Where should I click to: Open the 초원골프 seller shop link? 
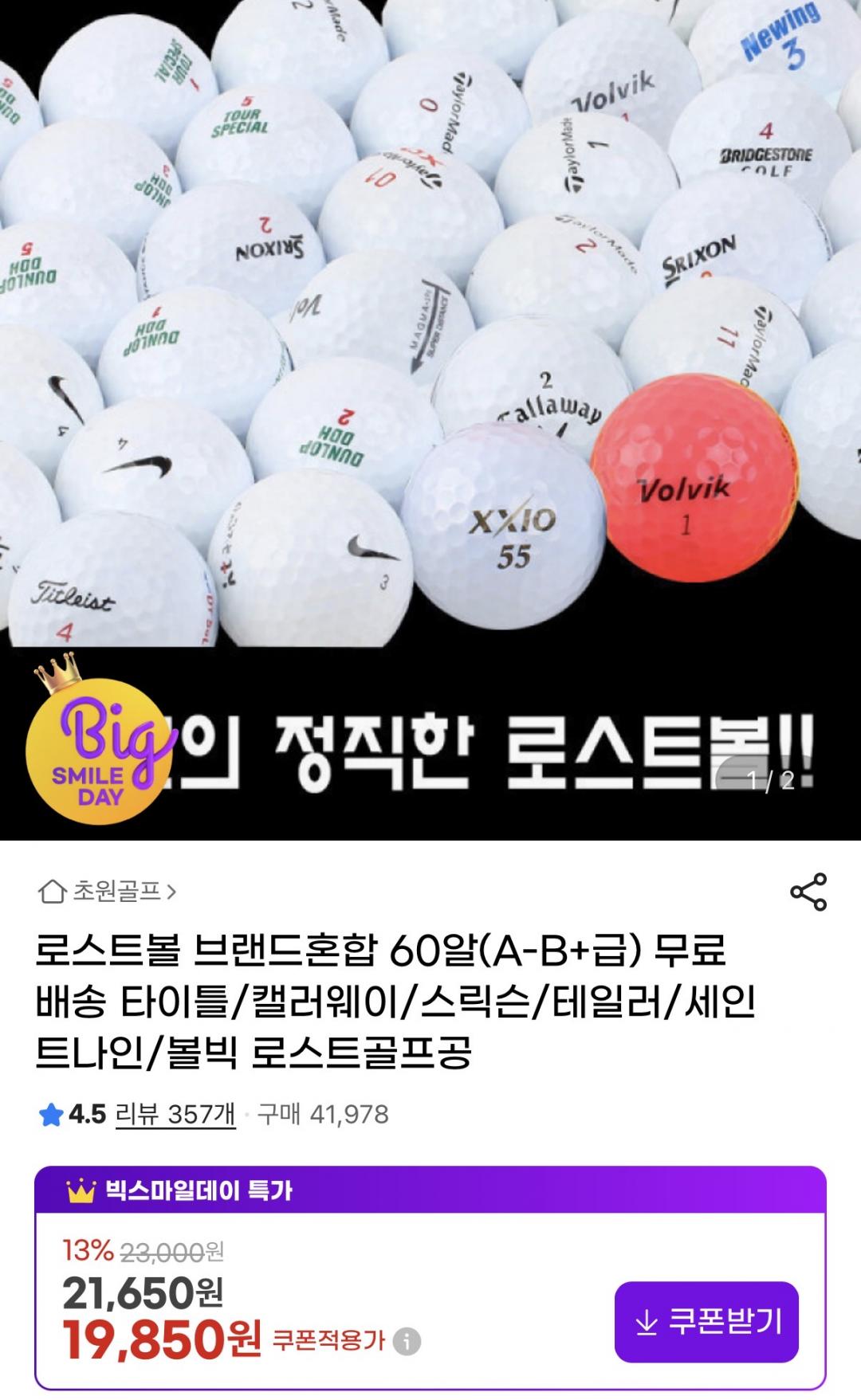(108, 891)
